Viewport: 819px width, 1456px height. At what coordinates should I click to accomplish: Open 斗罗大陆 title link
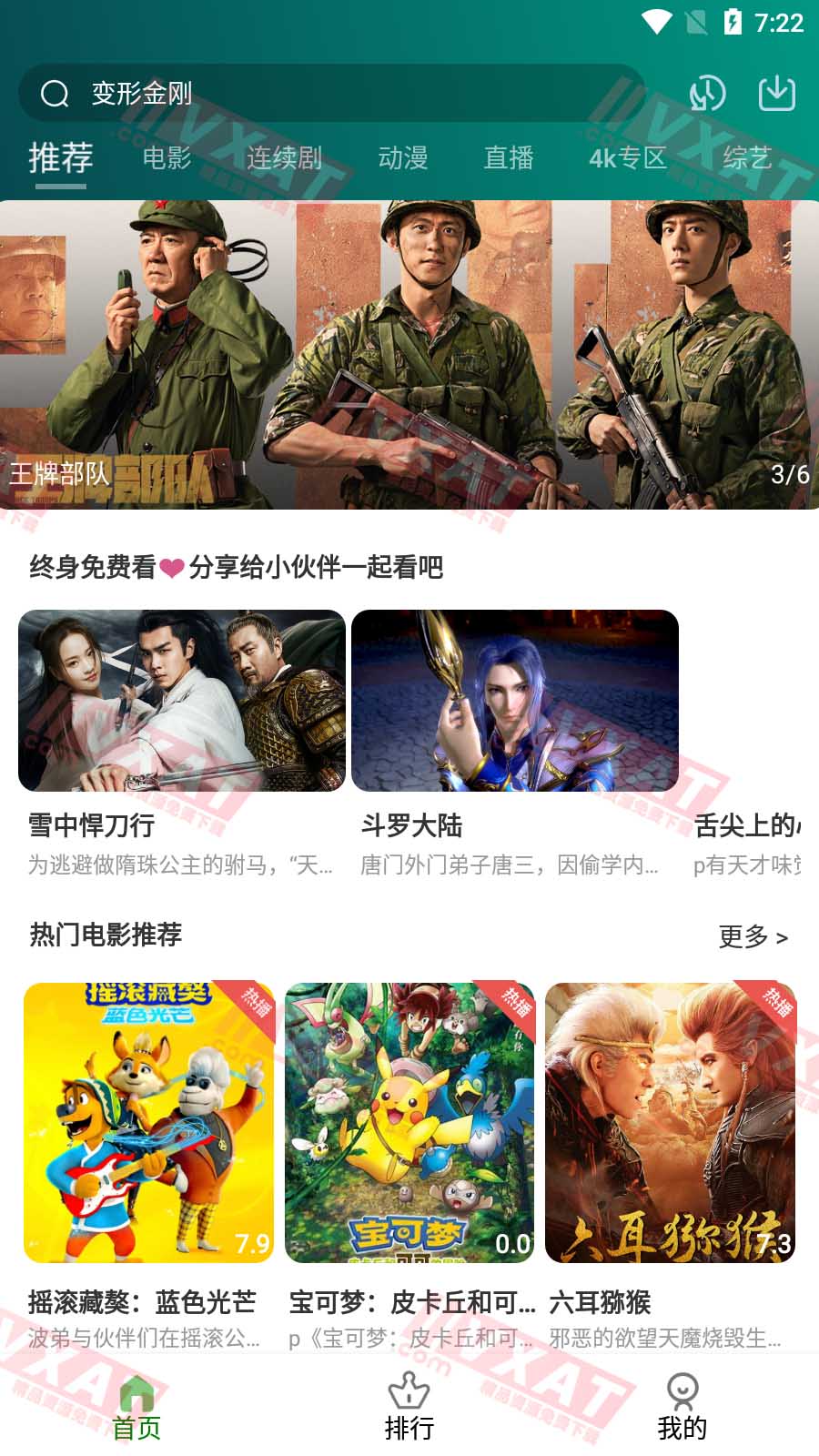coord(411,828)
